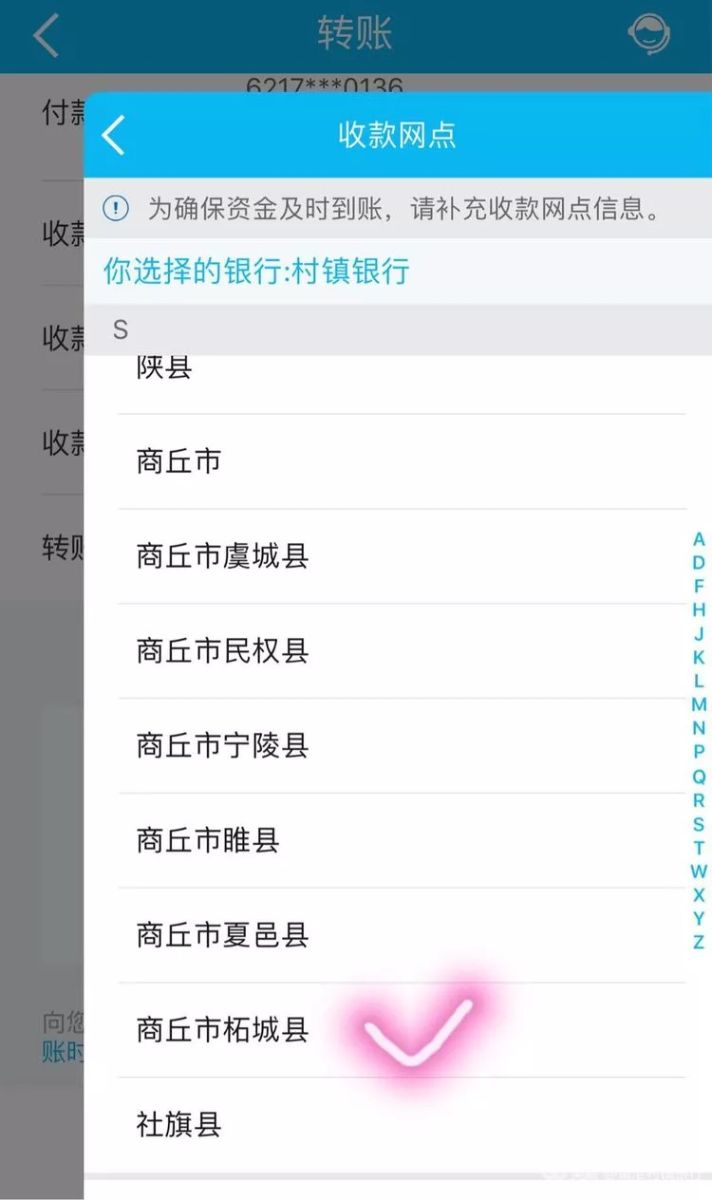Tap 商丘市夏邑县
This screenshot has width=712, height=1200.
tap(222, 935)
